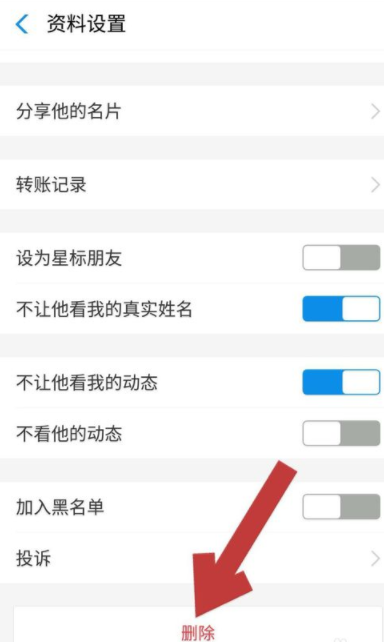Open 投诉 row
Viewport: 384px width, 642px height.
coord(192,558)
